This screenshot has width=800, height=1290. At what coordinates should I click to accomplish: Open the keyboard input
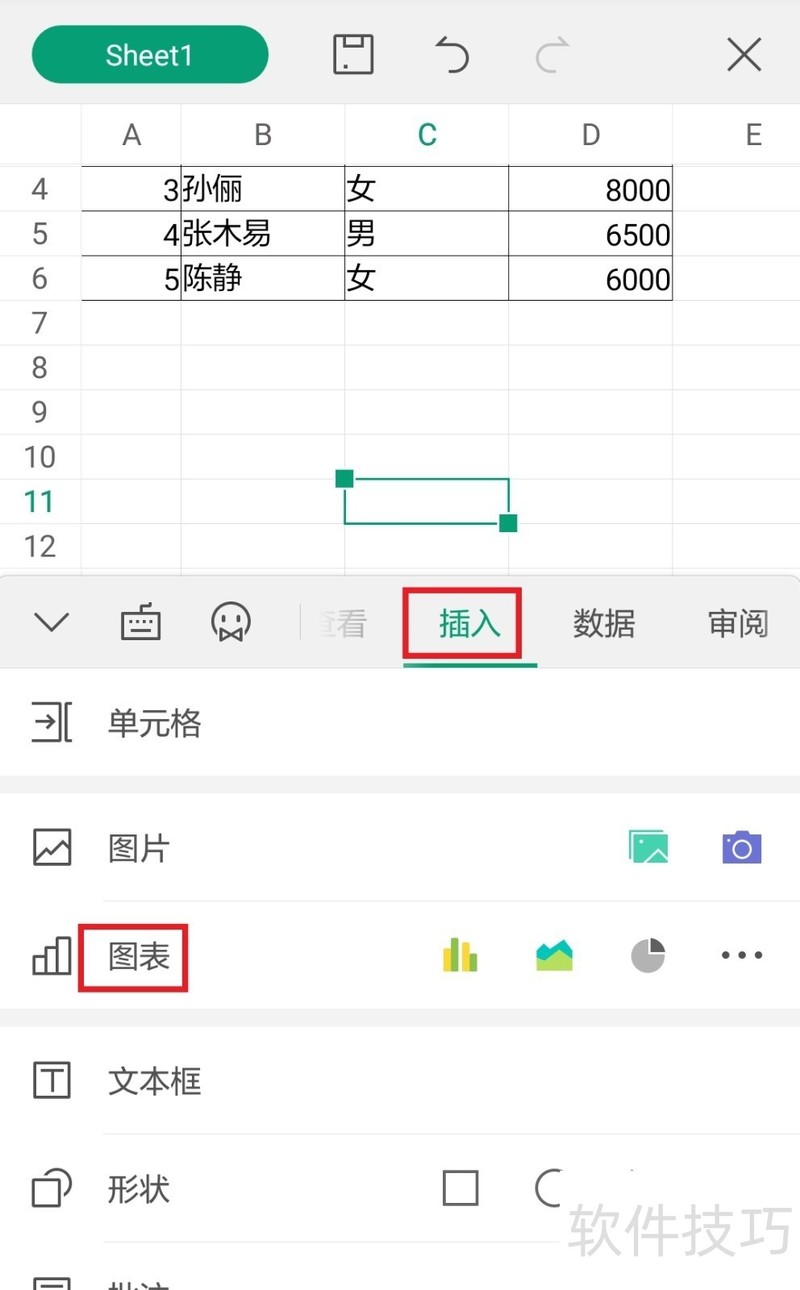pyautogui.click(x=140, y=623)
